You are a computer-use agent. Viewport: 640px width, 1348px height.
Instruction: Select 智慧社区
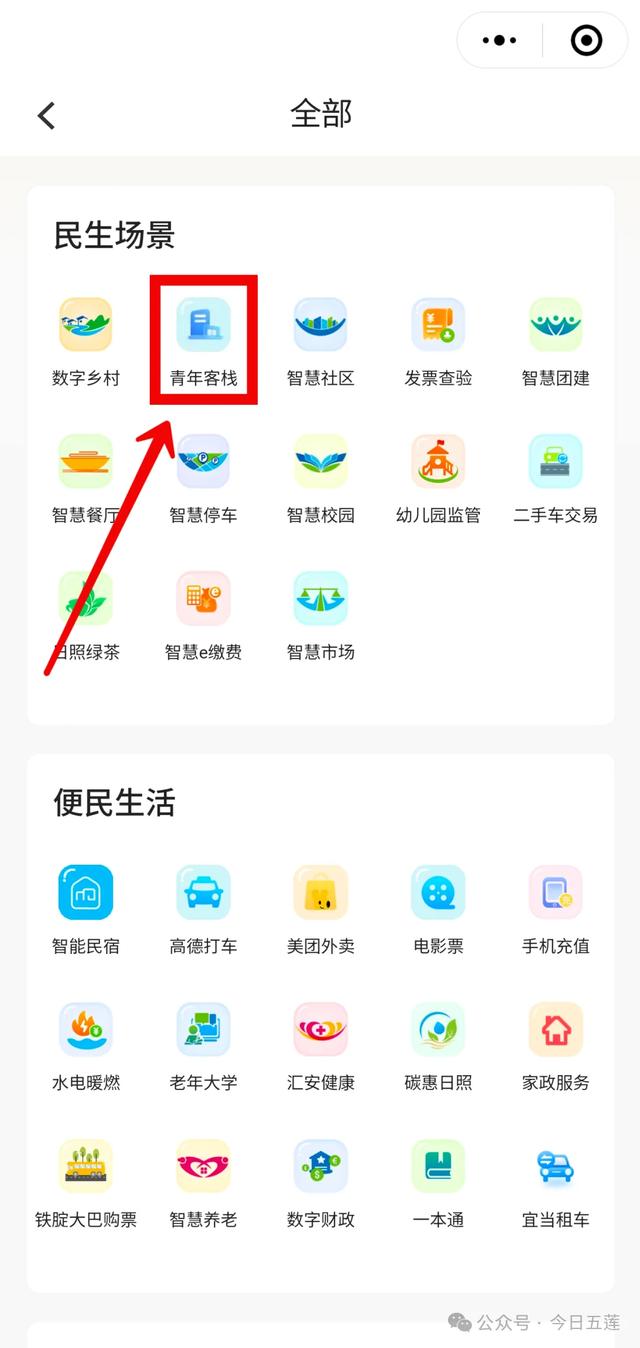tap(321, 325)
